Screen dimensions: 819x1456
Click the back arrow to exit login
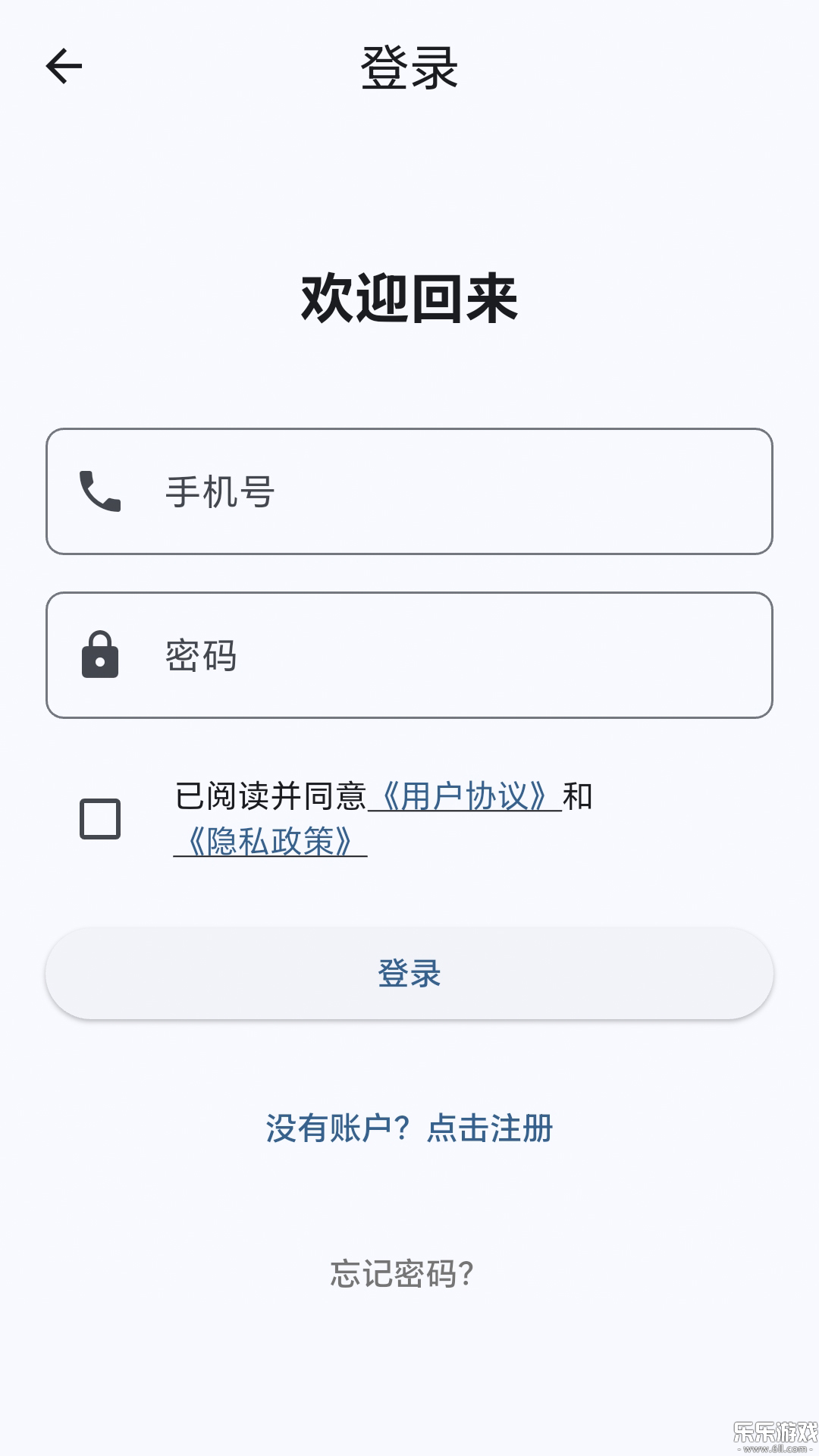(x=64, y=66)
